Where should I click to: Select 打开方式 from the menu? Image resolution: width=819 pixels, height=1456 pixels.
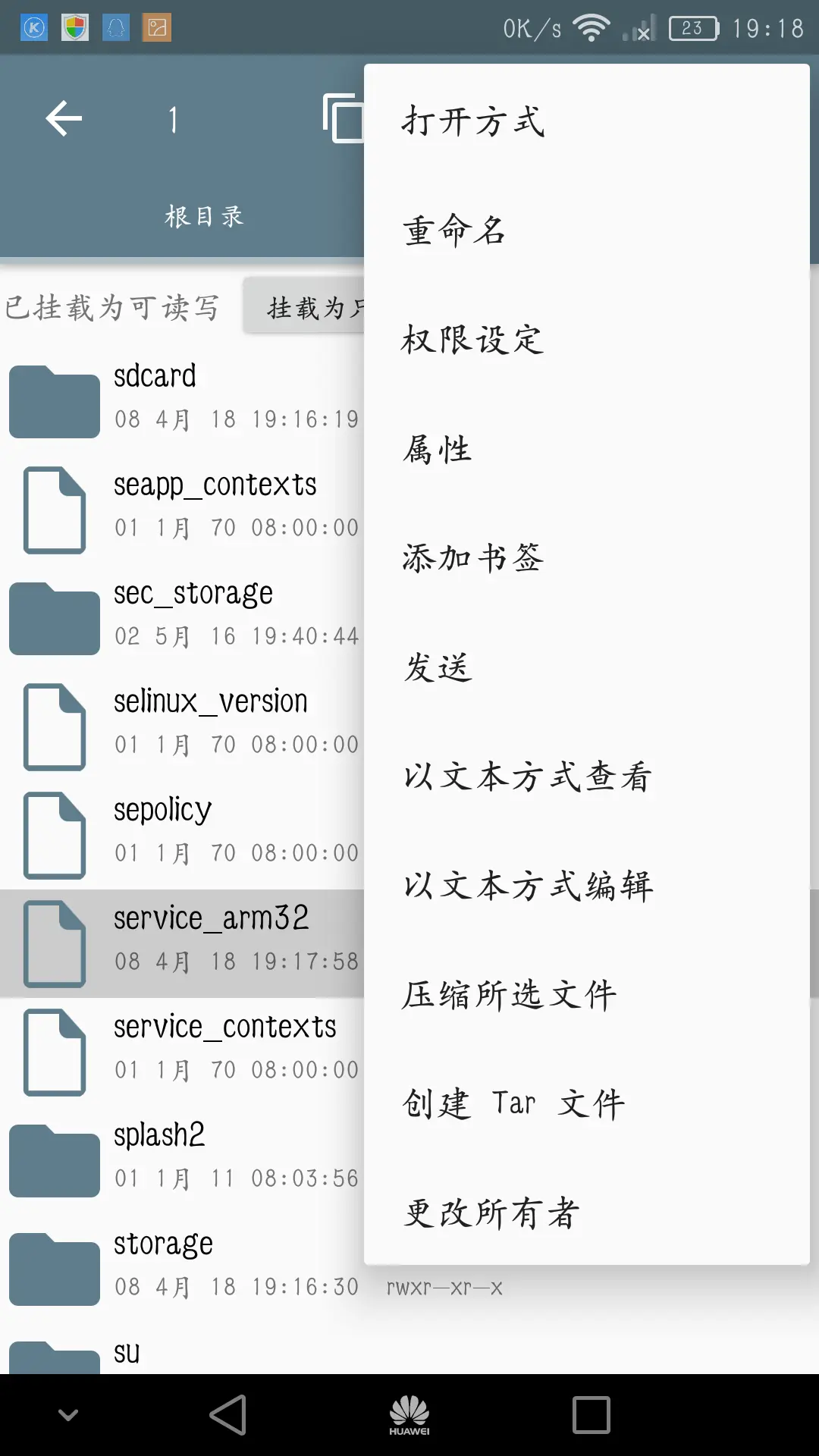[x=586, y=121]
